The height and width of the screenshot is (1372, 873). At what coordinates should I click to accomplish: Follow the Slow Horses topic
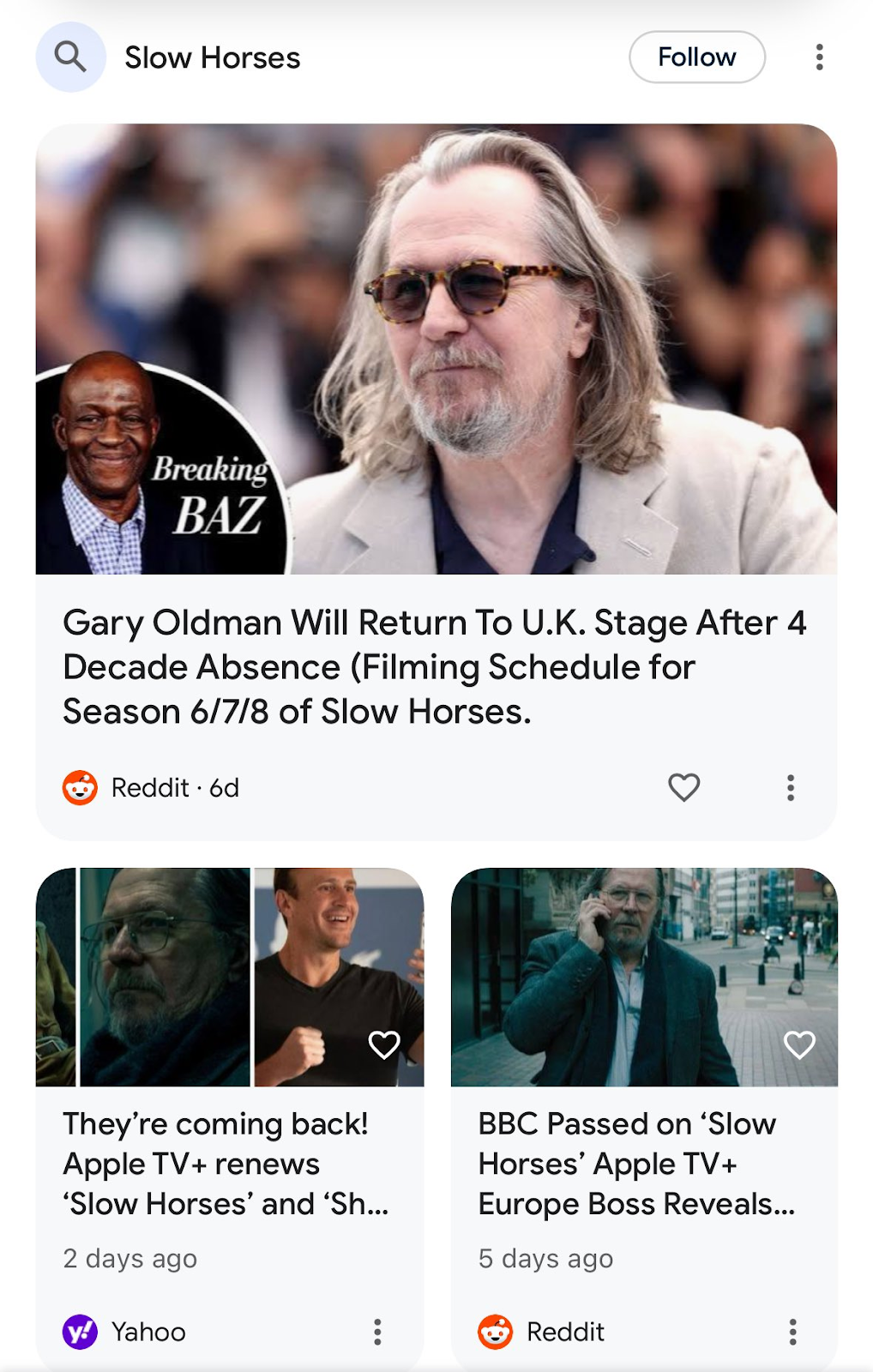696,57
